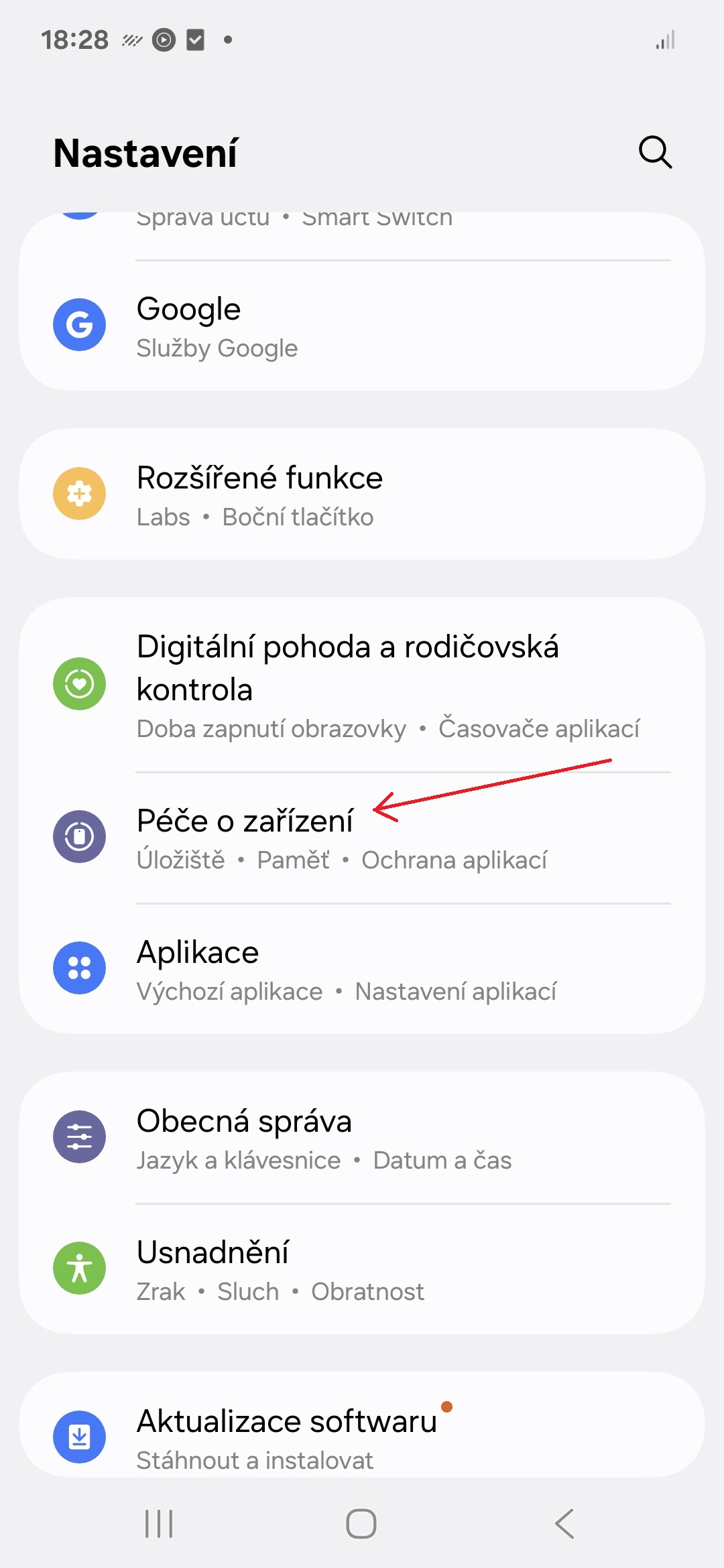Open Digitální pohoda a rodičovská kontrola
The height and width of the screenshot is (1568, 724).
click(x=362, y=685)
